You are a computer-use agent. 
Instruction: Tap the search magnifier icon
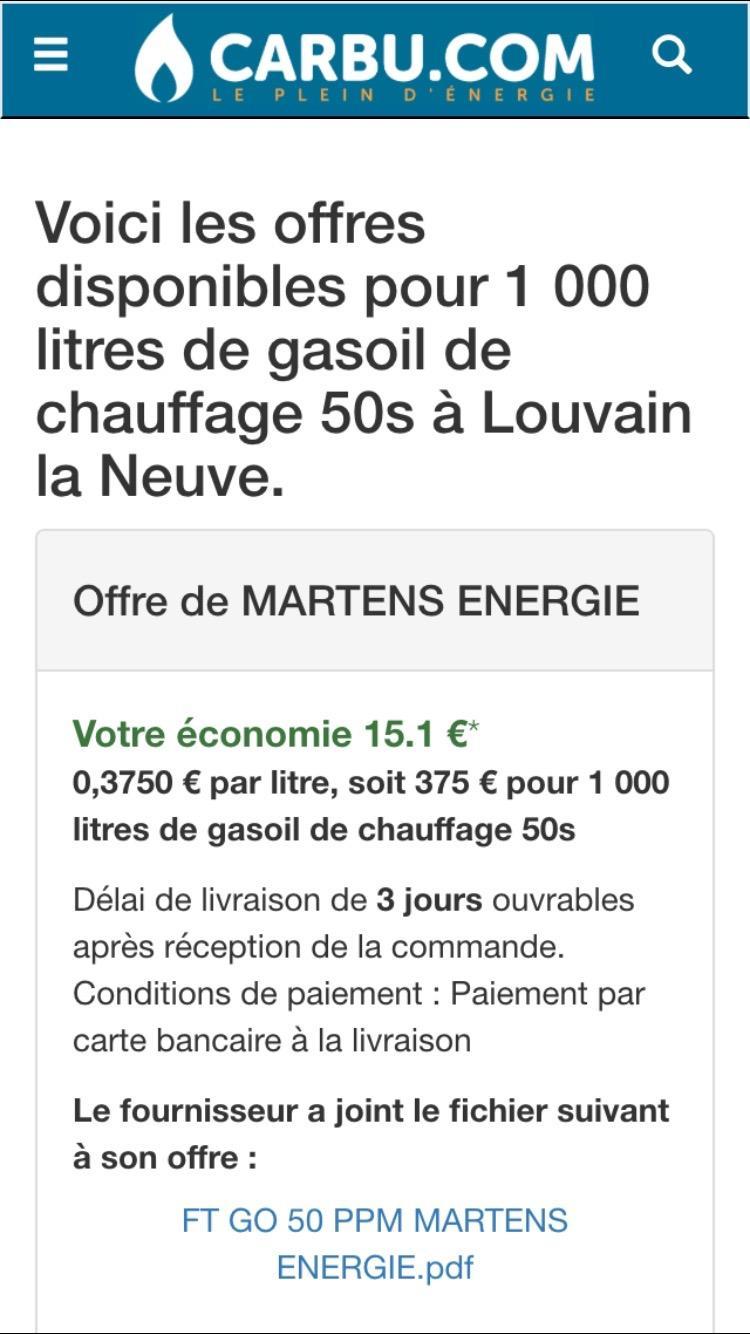(671, 56)
